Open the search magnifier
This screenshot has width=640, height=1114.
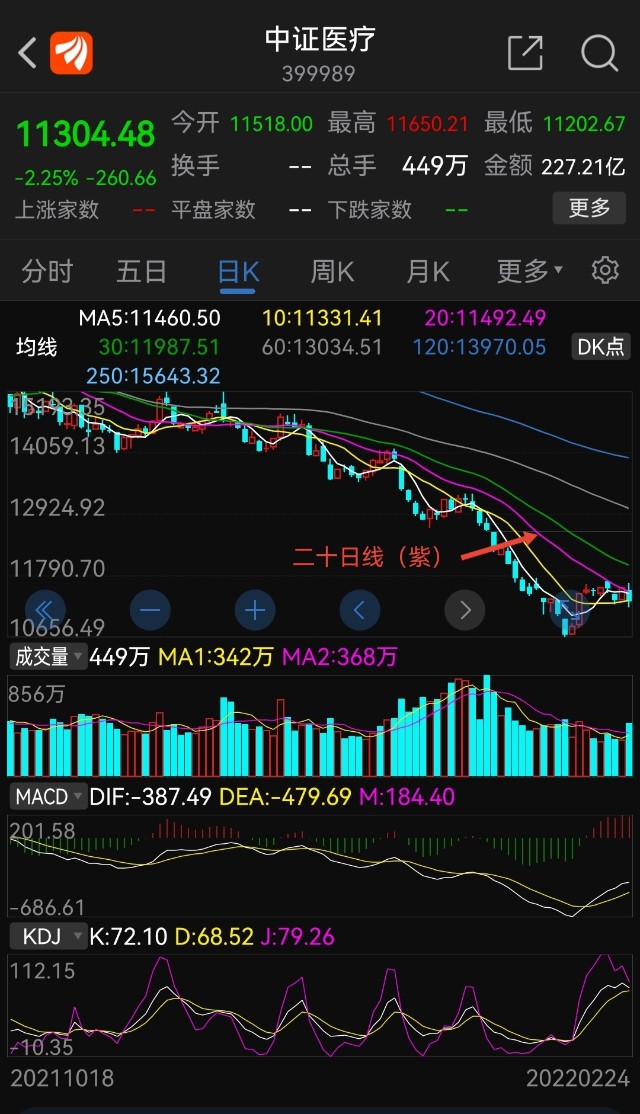600,53
